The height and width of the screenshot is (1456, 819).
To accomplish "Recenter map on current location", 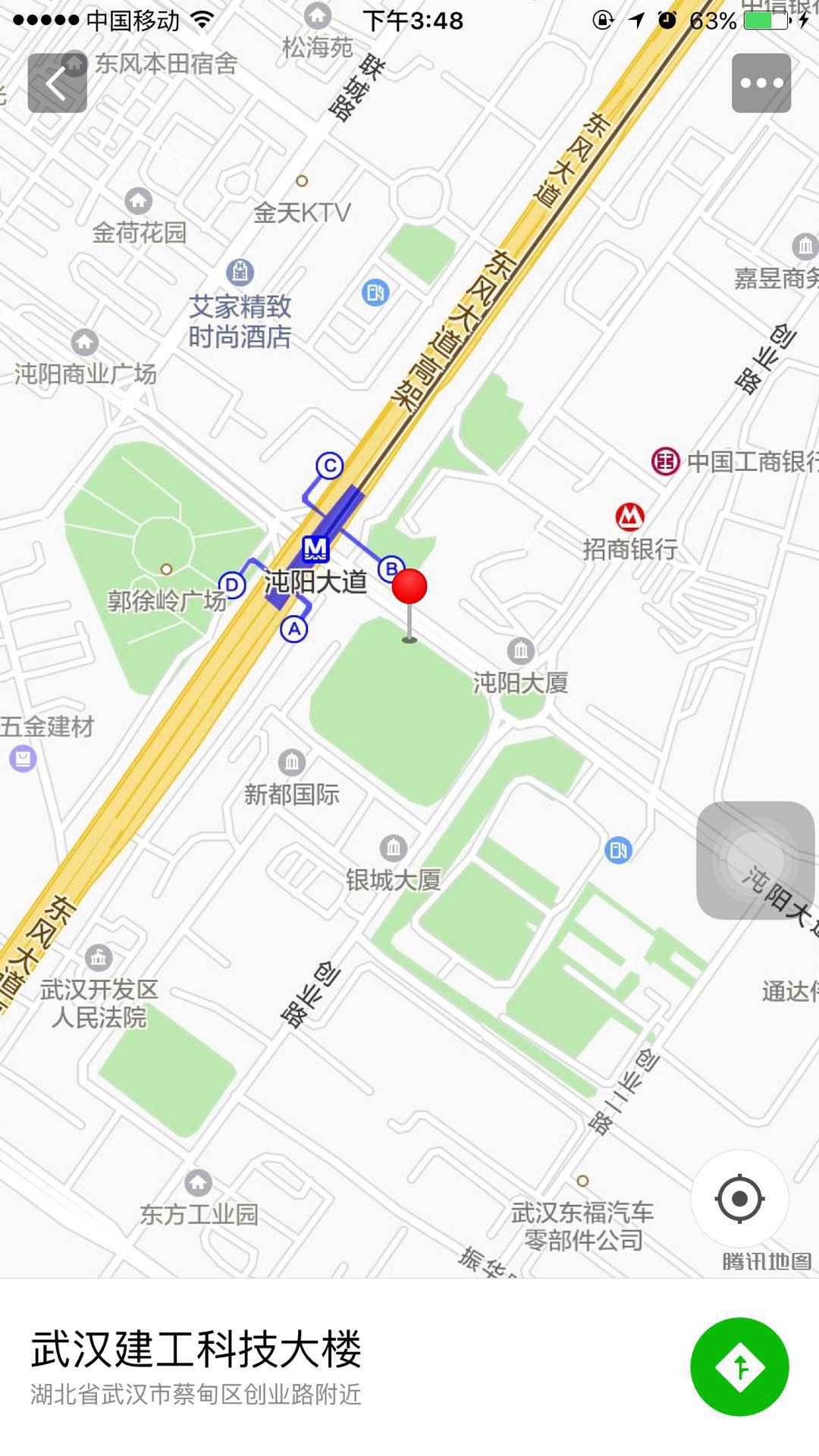I will 739,1199.
